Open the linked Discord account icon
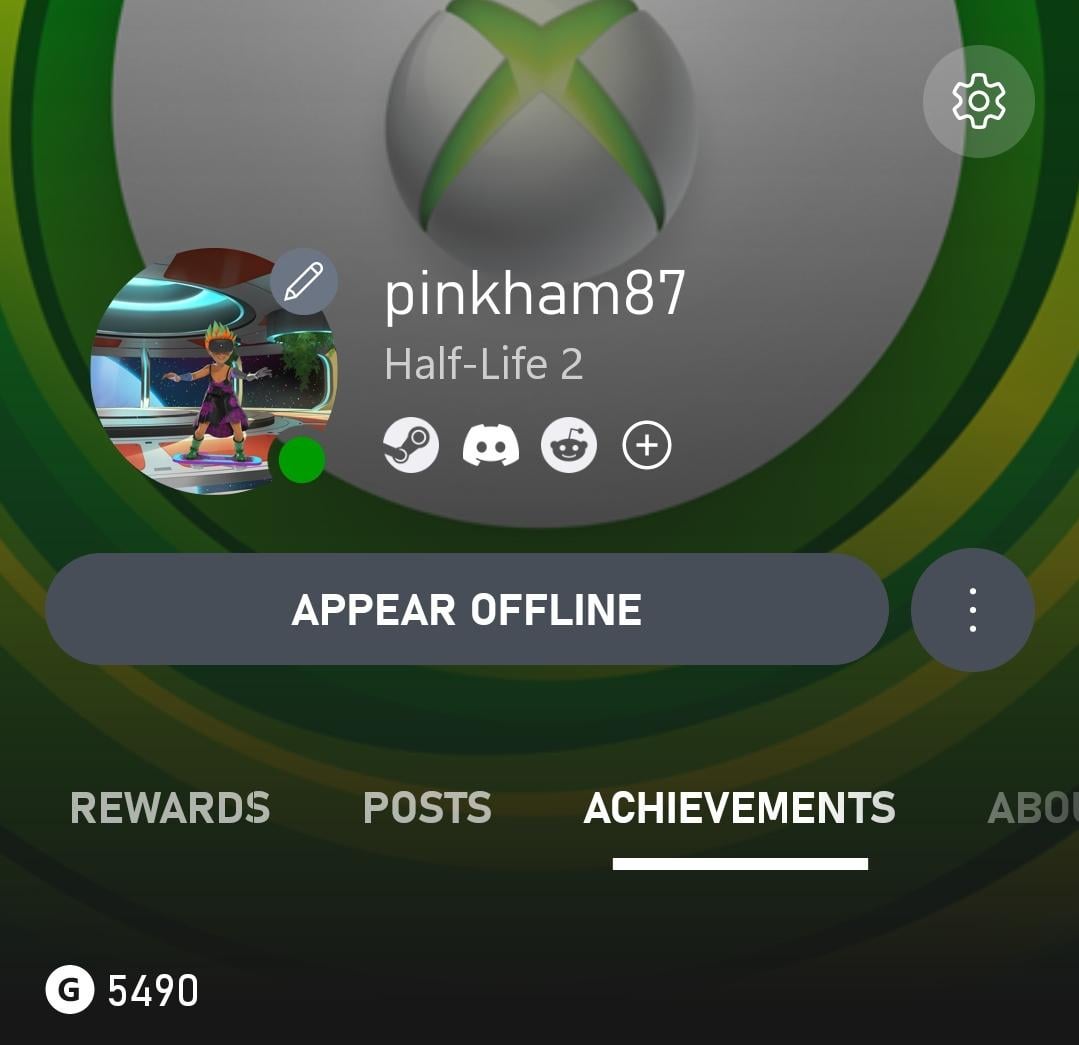Viewport: 1079px width, 1045px height. coord(490,445)
